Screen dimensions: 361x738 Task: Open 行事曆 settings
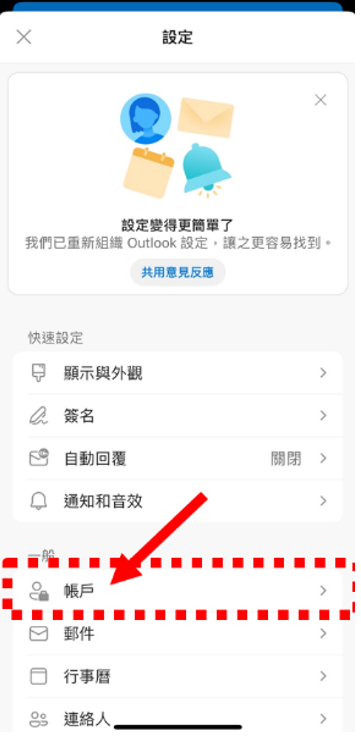[178, 676]
